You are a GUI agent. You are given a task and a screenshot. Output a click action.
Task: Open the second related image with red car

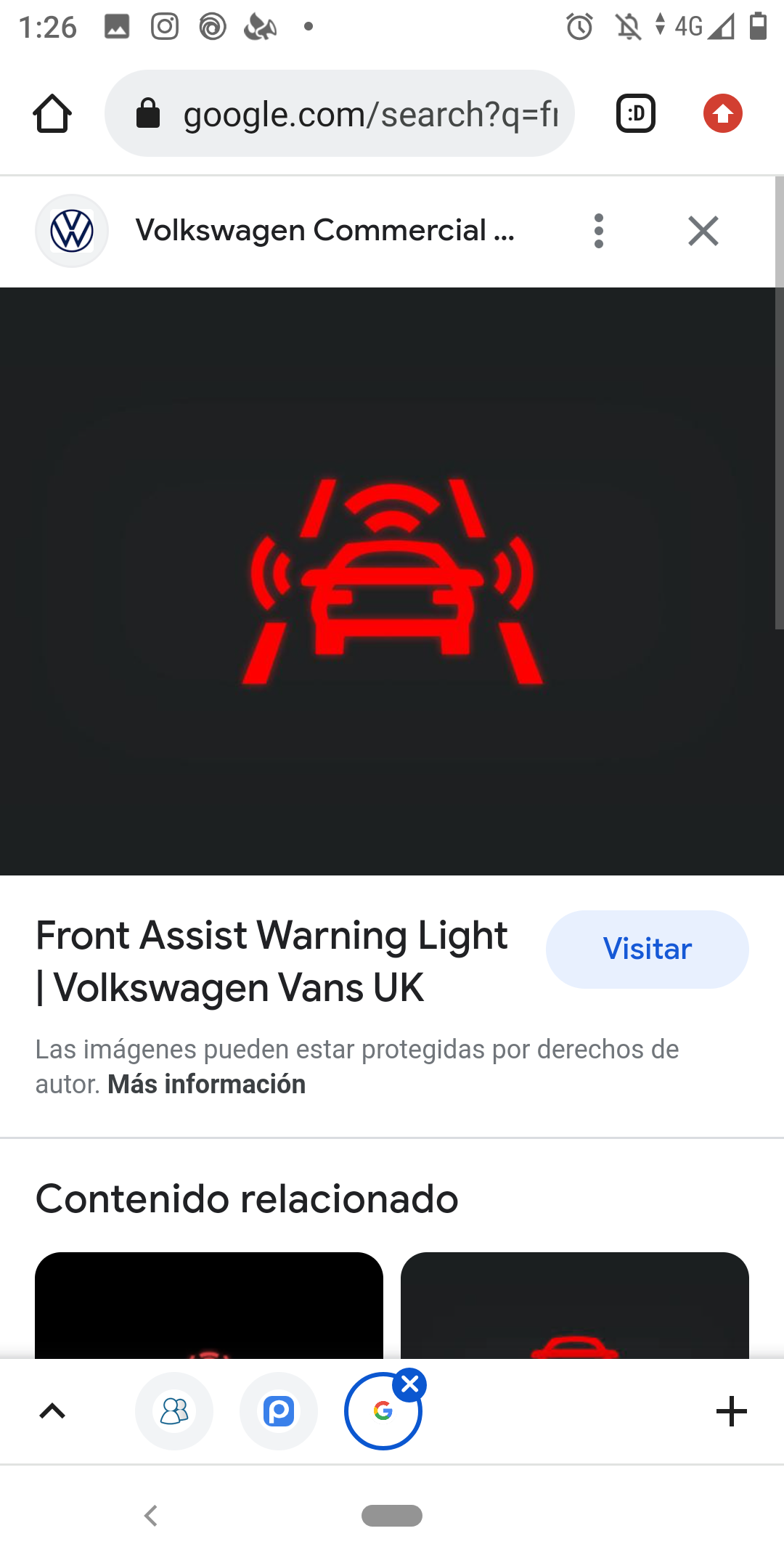[x=574, y=1305]
